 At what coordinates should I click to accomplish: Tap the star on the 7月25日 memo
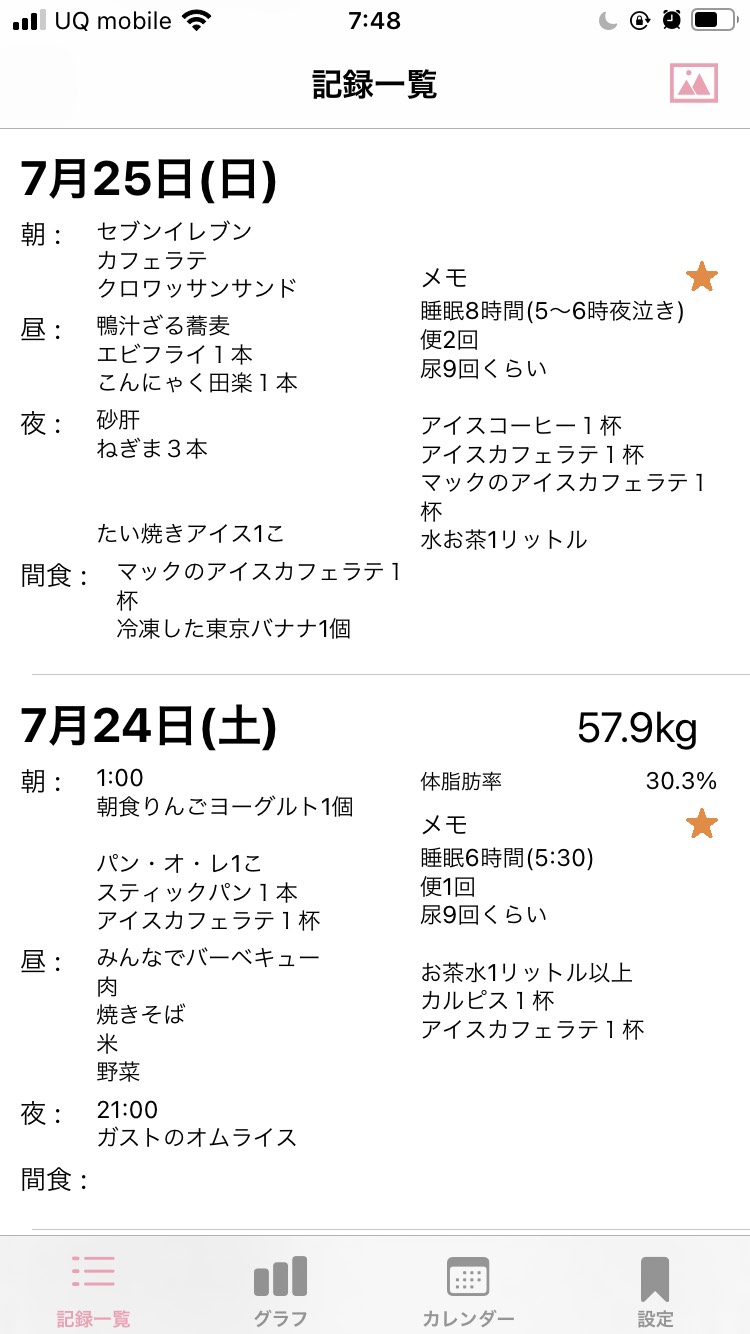click(702, 276)
